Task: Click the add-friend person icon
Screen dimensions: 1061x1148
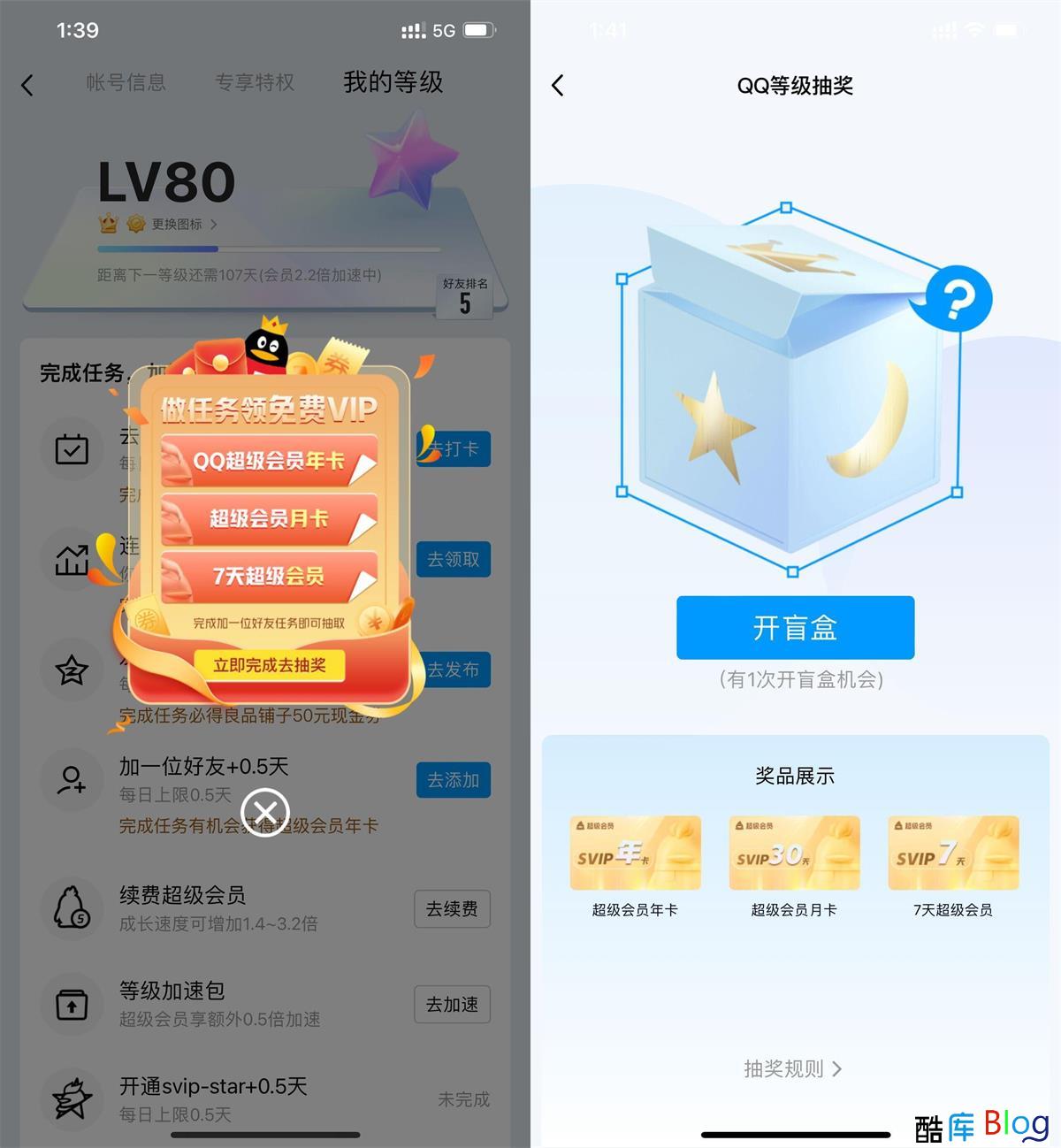Action: [72, 781]
